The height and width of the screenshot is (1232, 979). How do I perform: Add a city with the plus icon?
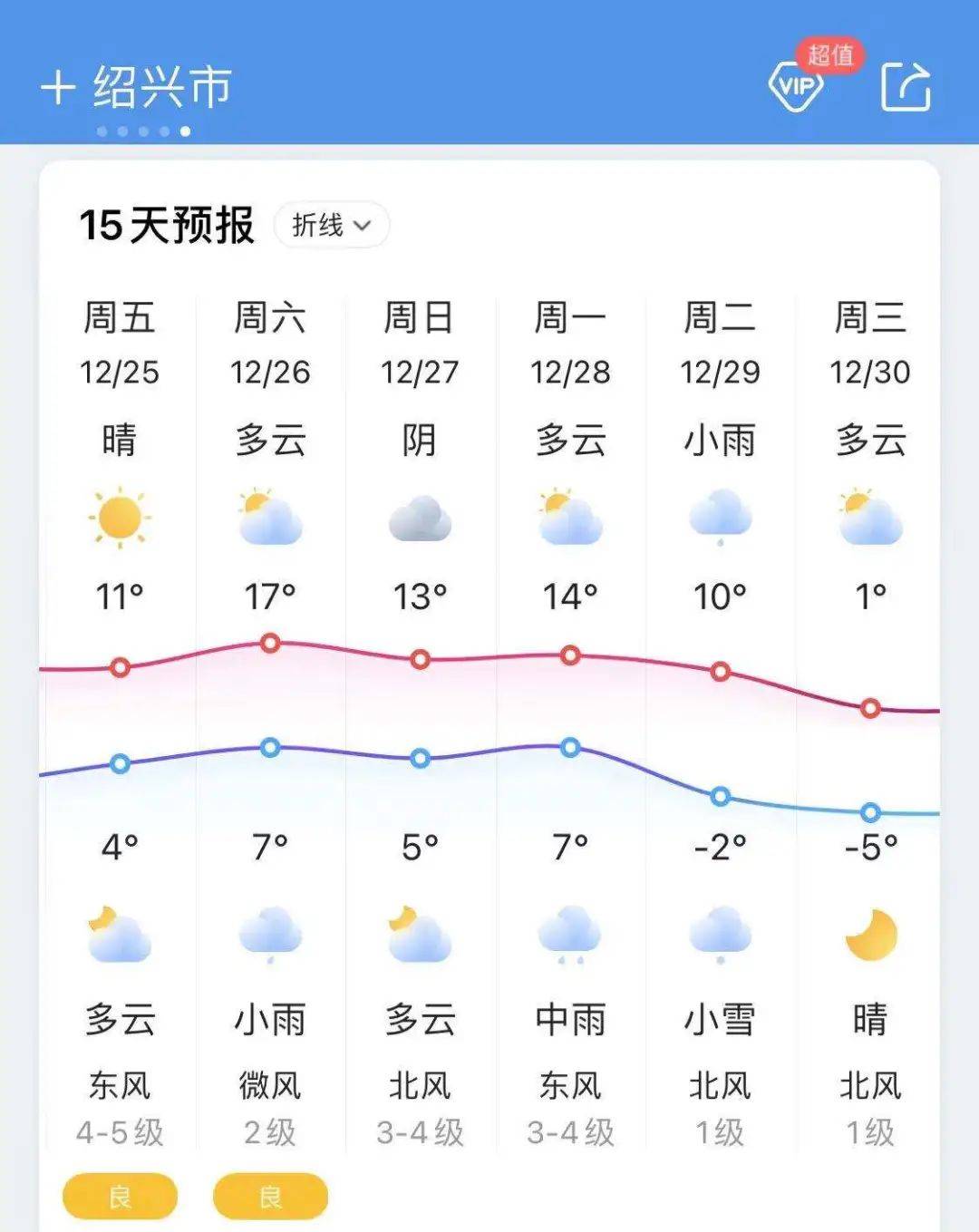57,88
